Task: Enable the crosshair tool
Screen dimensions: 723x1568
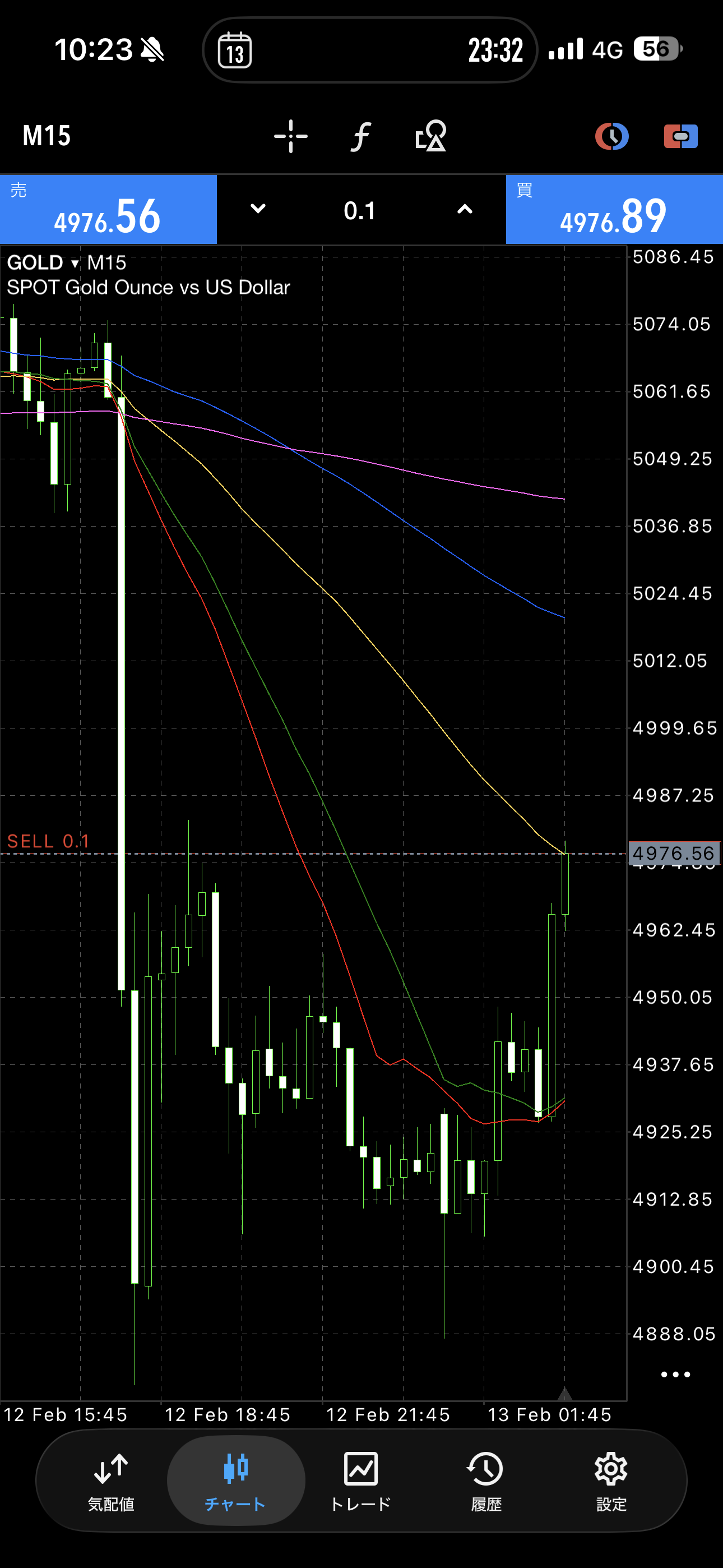Action: tap(290, 136)
